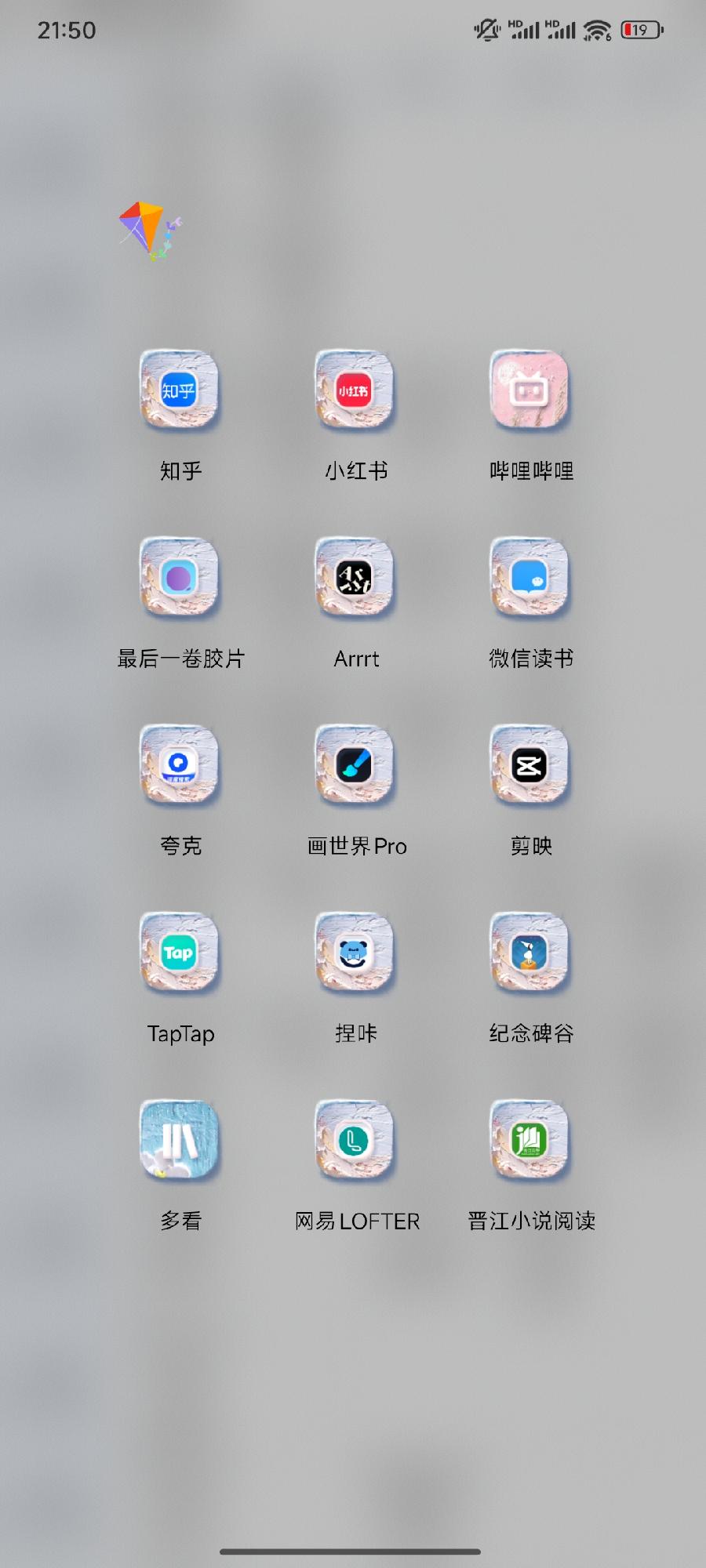Launch the 捏咔 app
706x1568 pixels.
[355, 952]
